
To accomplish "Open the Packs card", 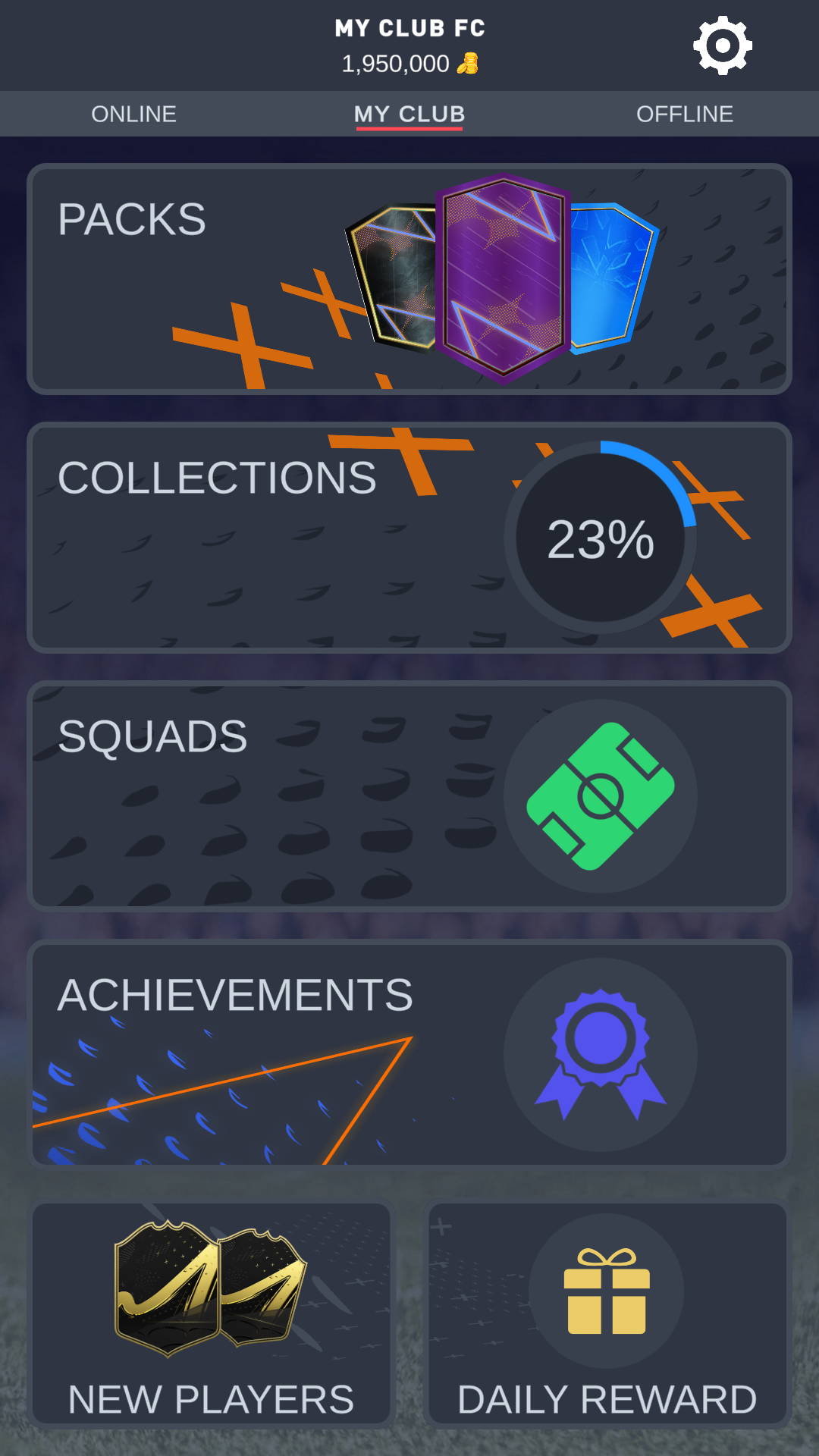I will [x=409, y=279].
